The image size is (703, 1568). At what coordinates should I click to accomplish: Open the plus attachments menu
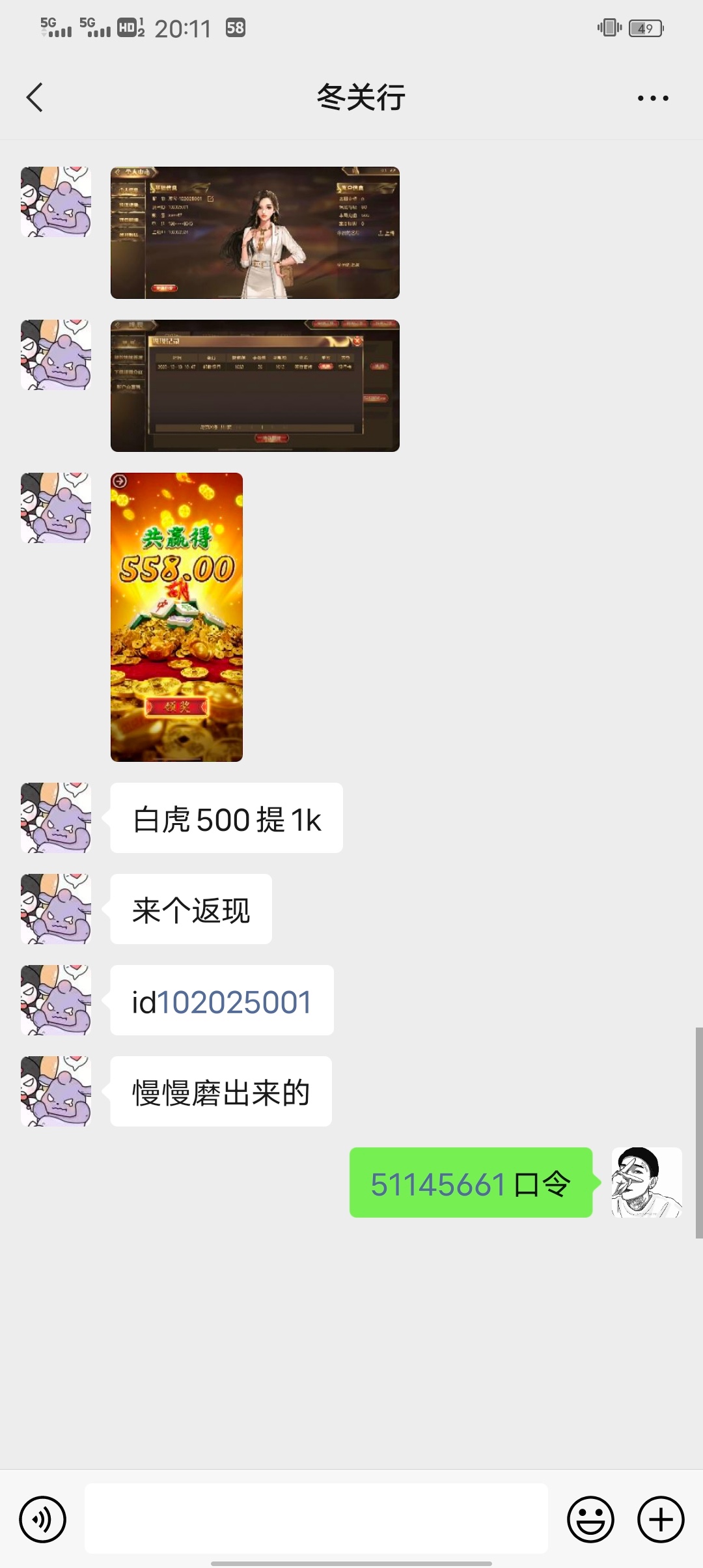[660, 1519]
